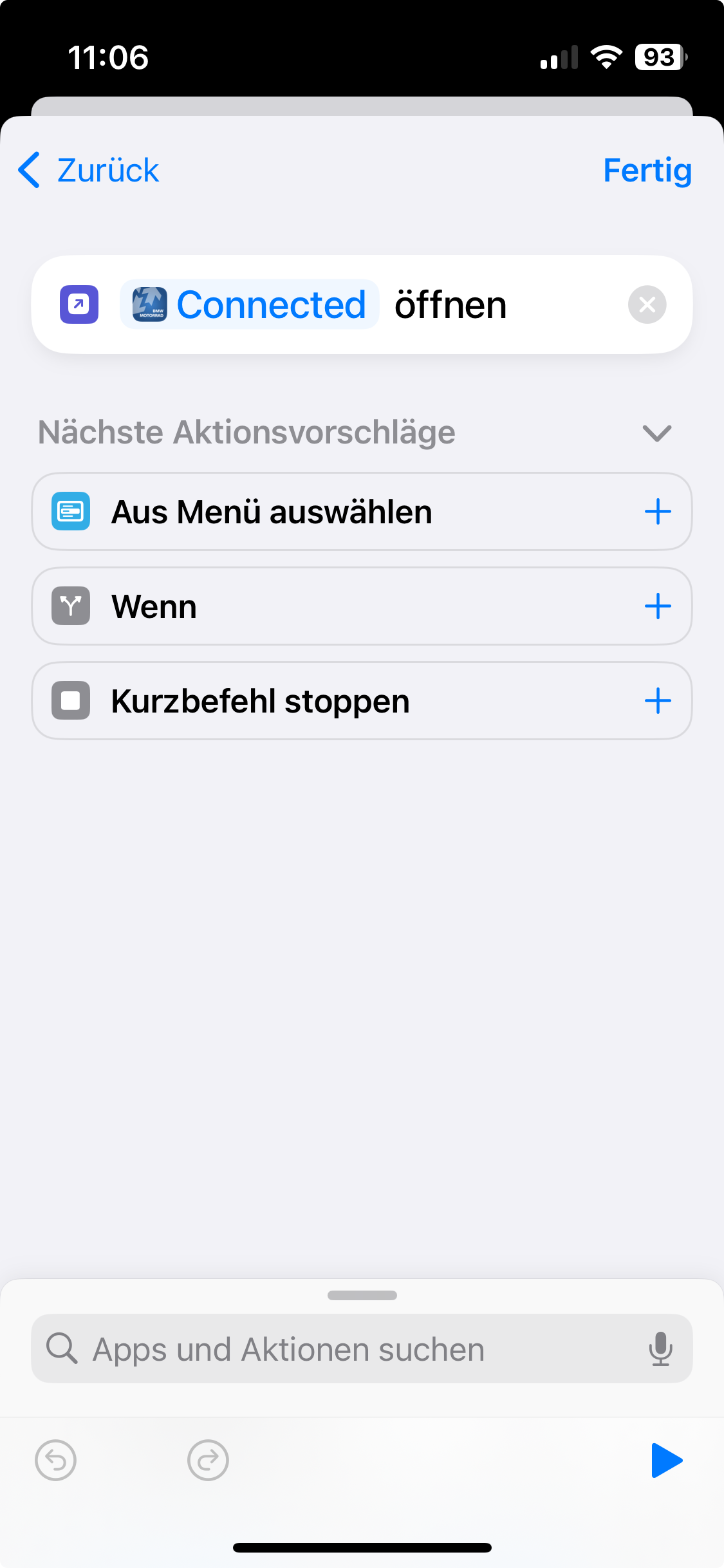Tap the purple open-app action icon
This screenshot has width=724, height=1568.
[x=79, y=304]
